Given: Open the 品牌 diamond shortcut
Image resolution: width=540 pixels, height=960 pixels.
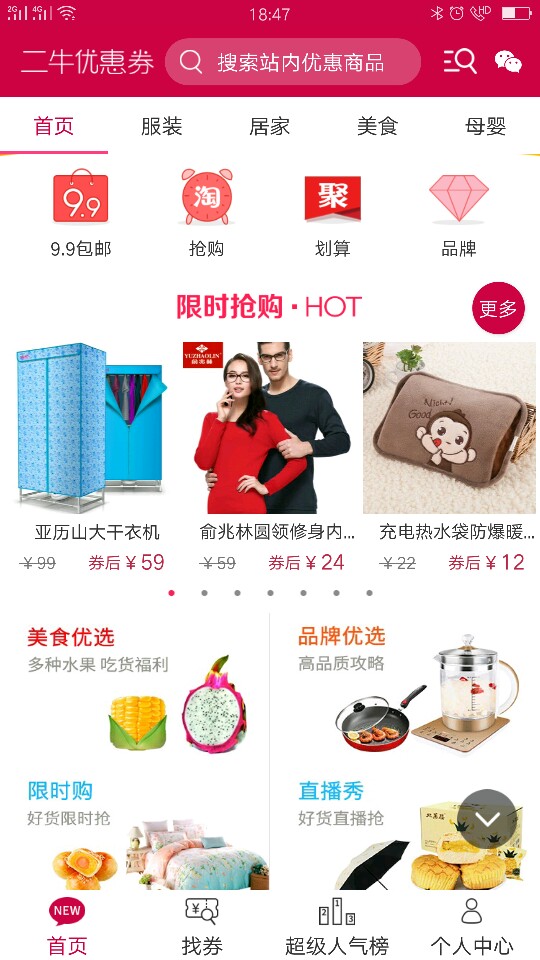Looking at the screenshot, I should [x=459, y=213].
